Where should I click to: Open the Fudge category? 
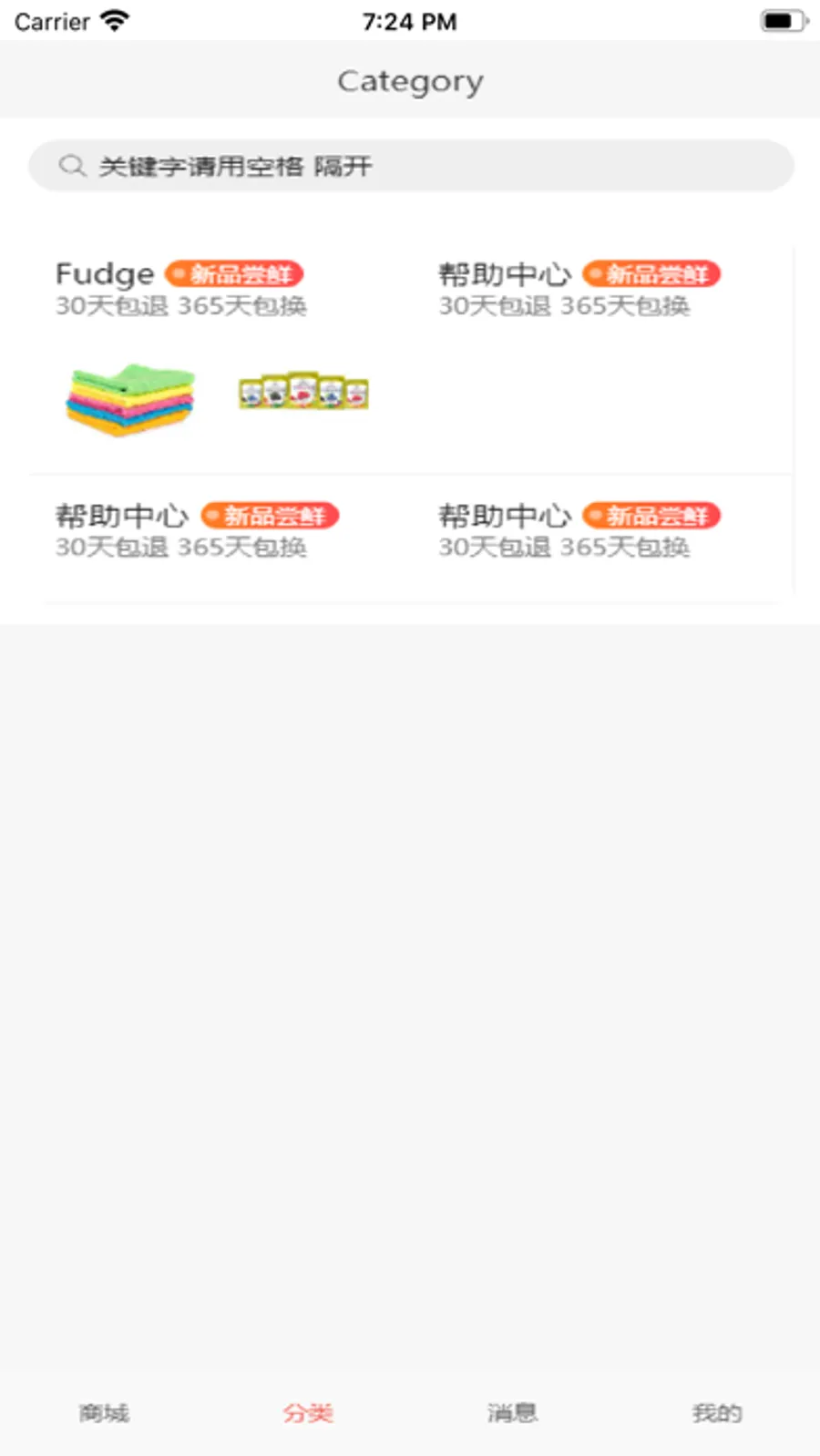coord(105,274)
